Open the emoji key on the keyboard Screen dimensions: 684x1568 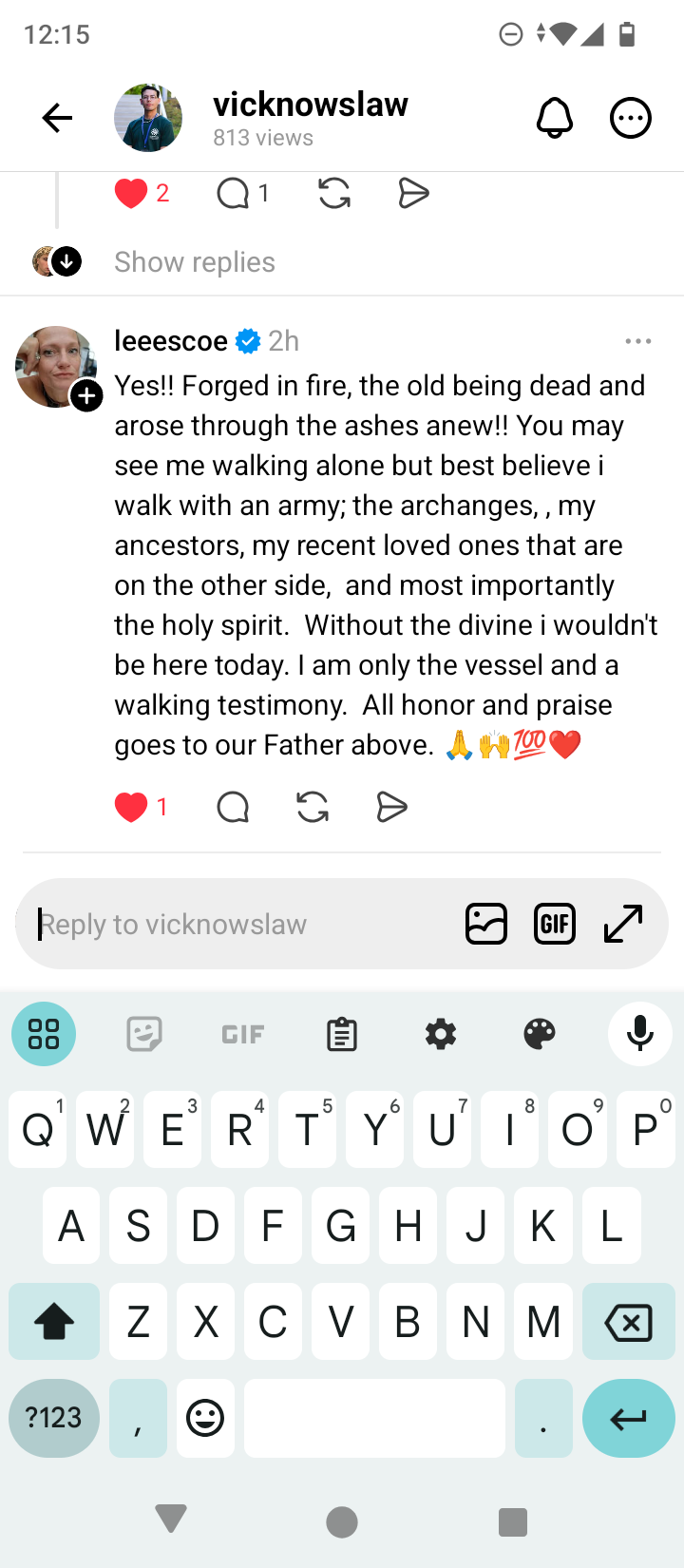pos(205,1418)
